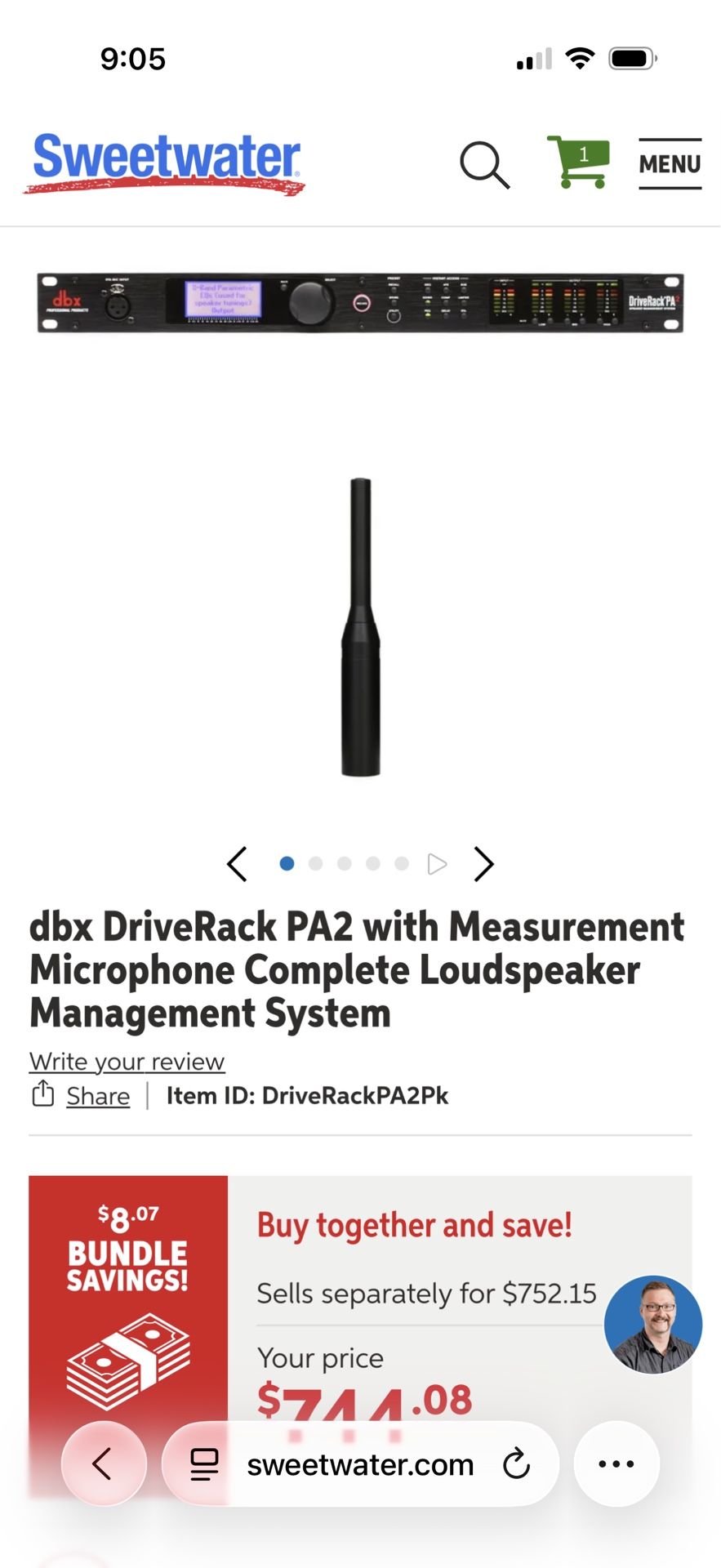Image resolution: width=721 pixels, height=1568 pixels.
Task: Reload the page via the refresh icon
Action: (517, 1463)
